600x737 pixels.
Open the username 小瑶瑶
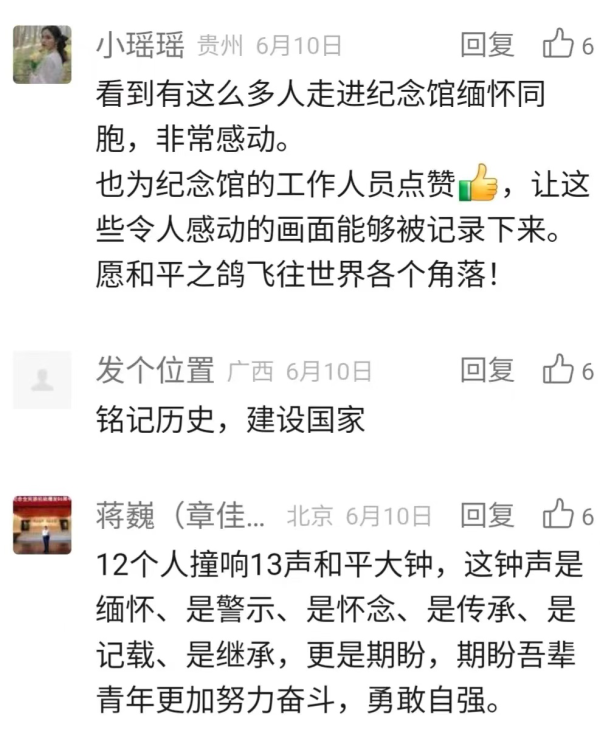140,45
